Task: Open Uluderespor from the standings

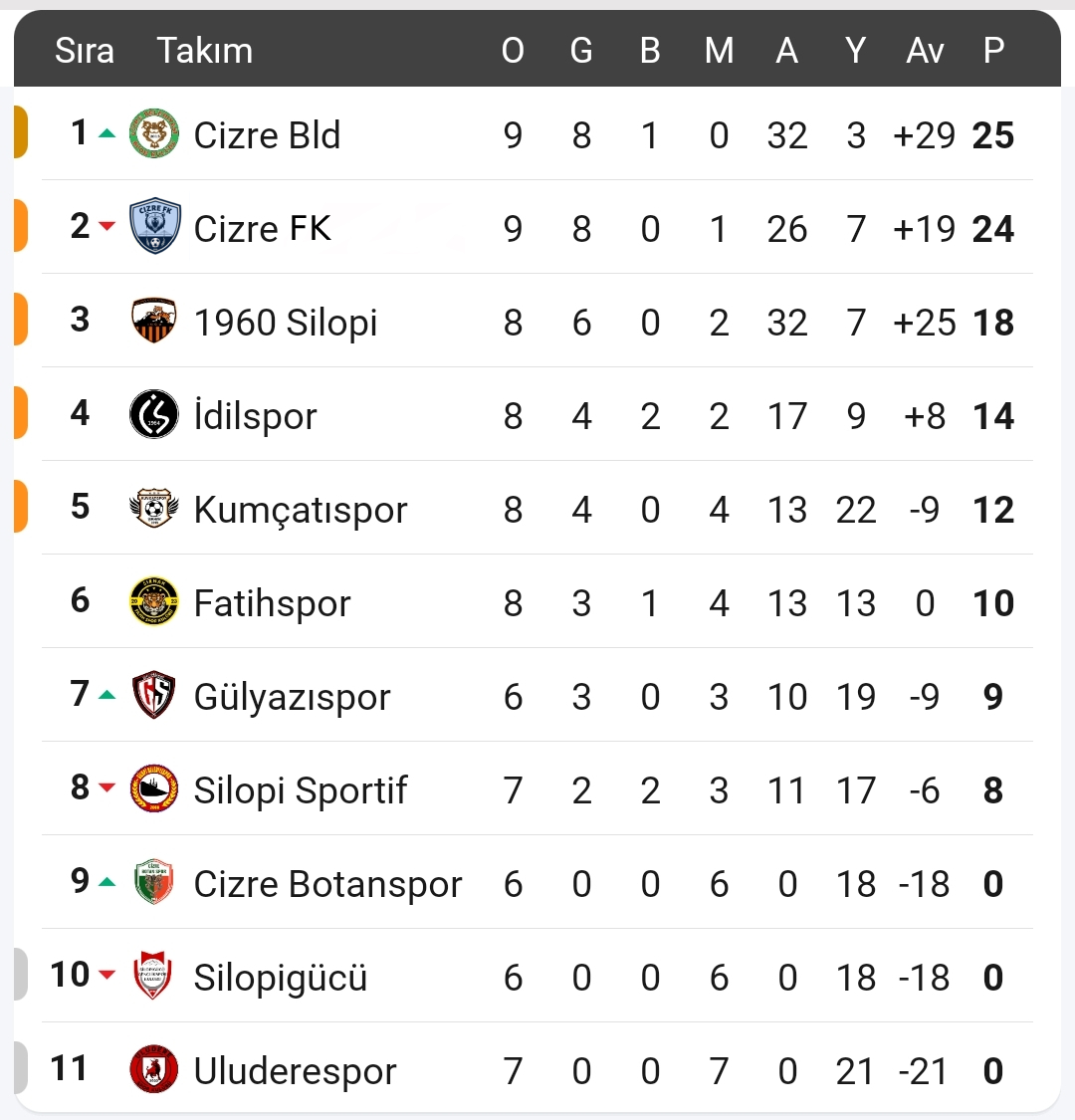Action: [x=295, y=1071]
